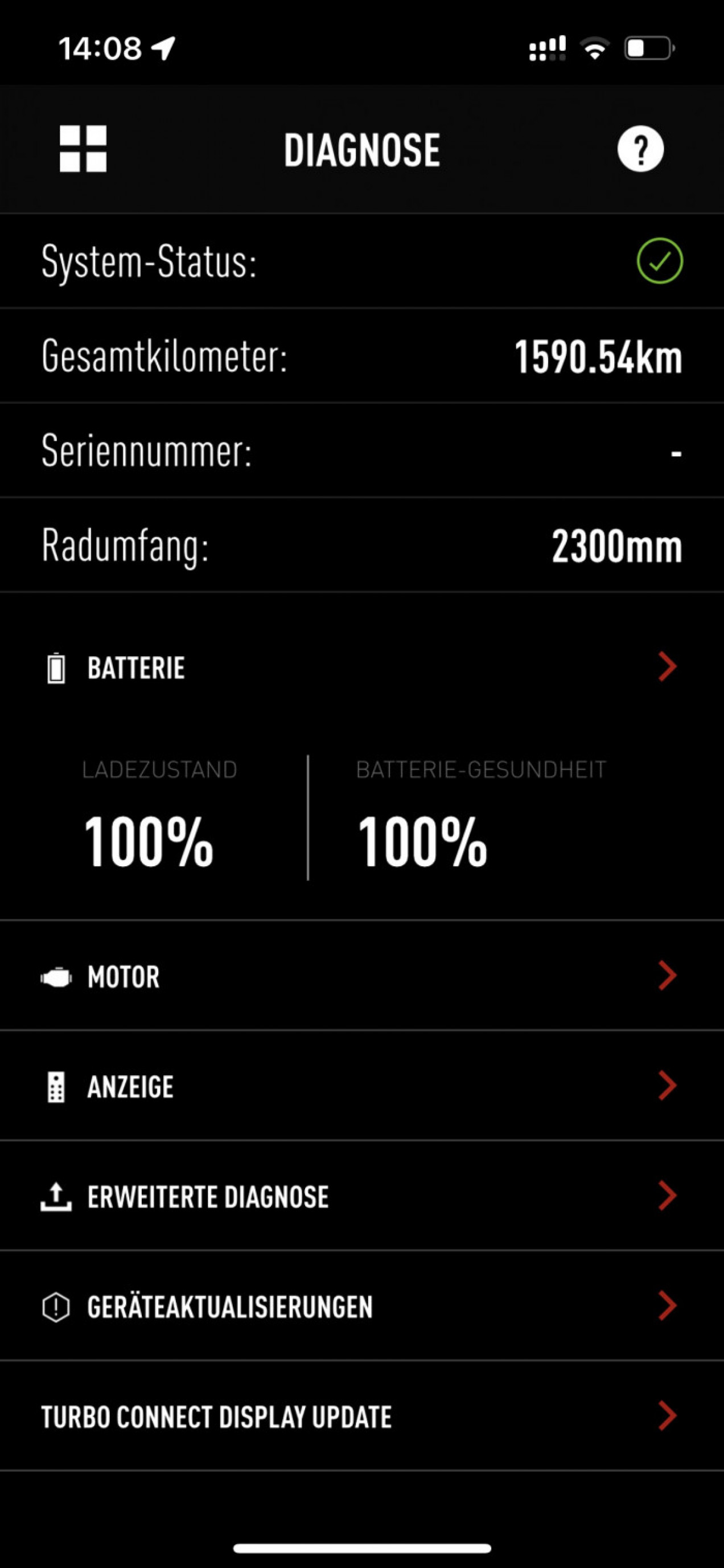Viewport: 724px width, 1568px height.
Task: Open the Anzeige section
Action: click(x=361, y=1087)
